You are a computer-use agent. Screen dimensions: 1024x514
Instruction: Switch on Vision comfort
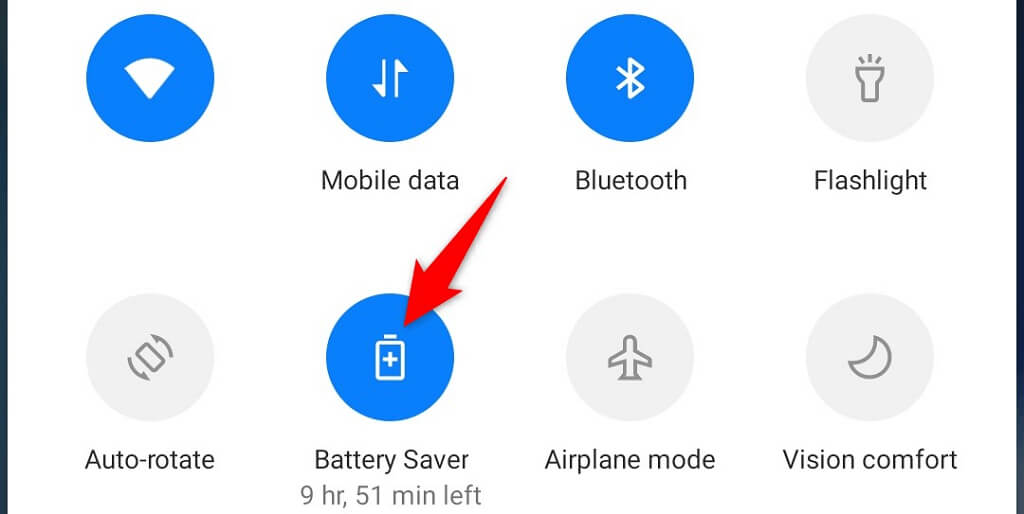(x=870, y=358)
